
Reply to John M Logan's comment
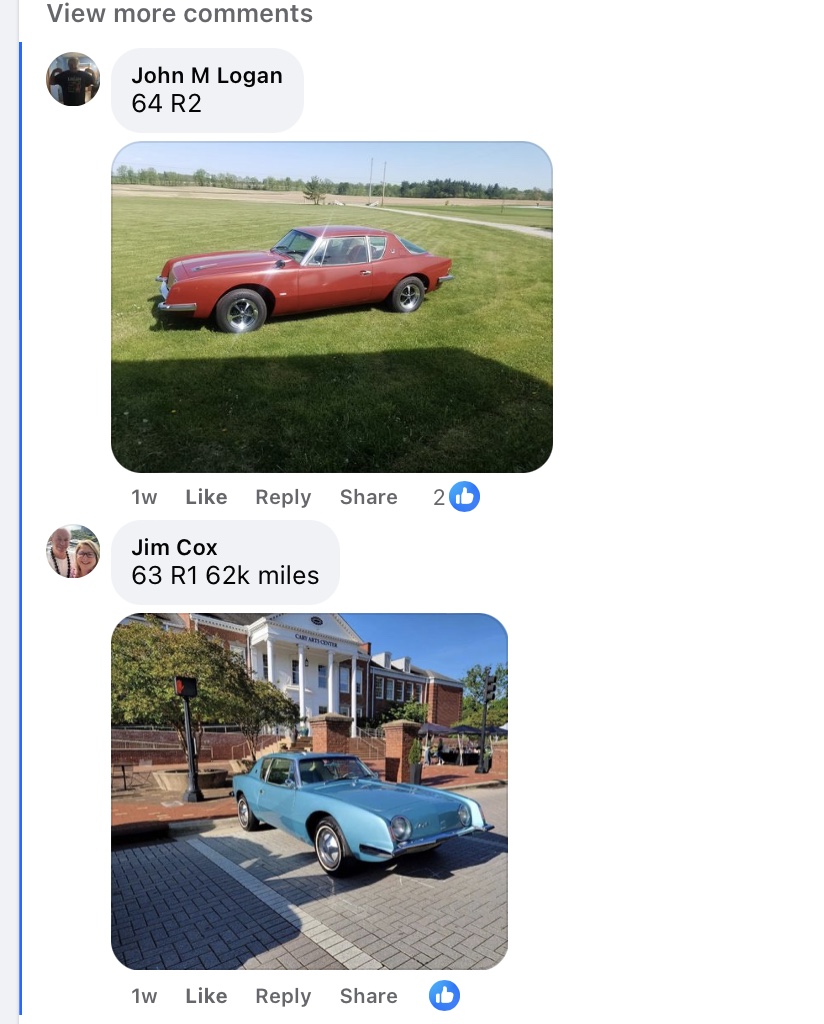tap(283, 497)
